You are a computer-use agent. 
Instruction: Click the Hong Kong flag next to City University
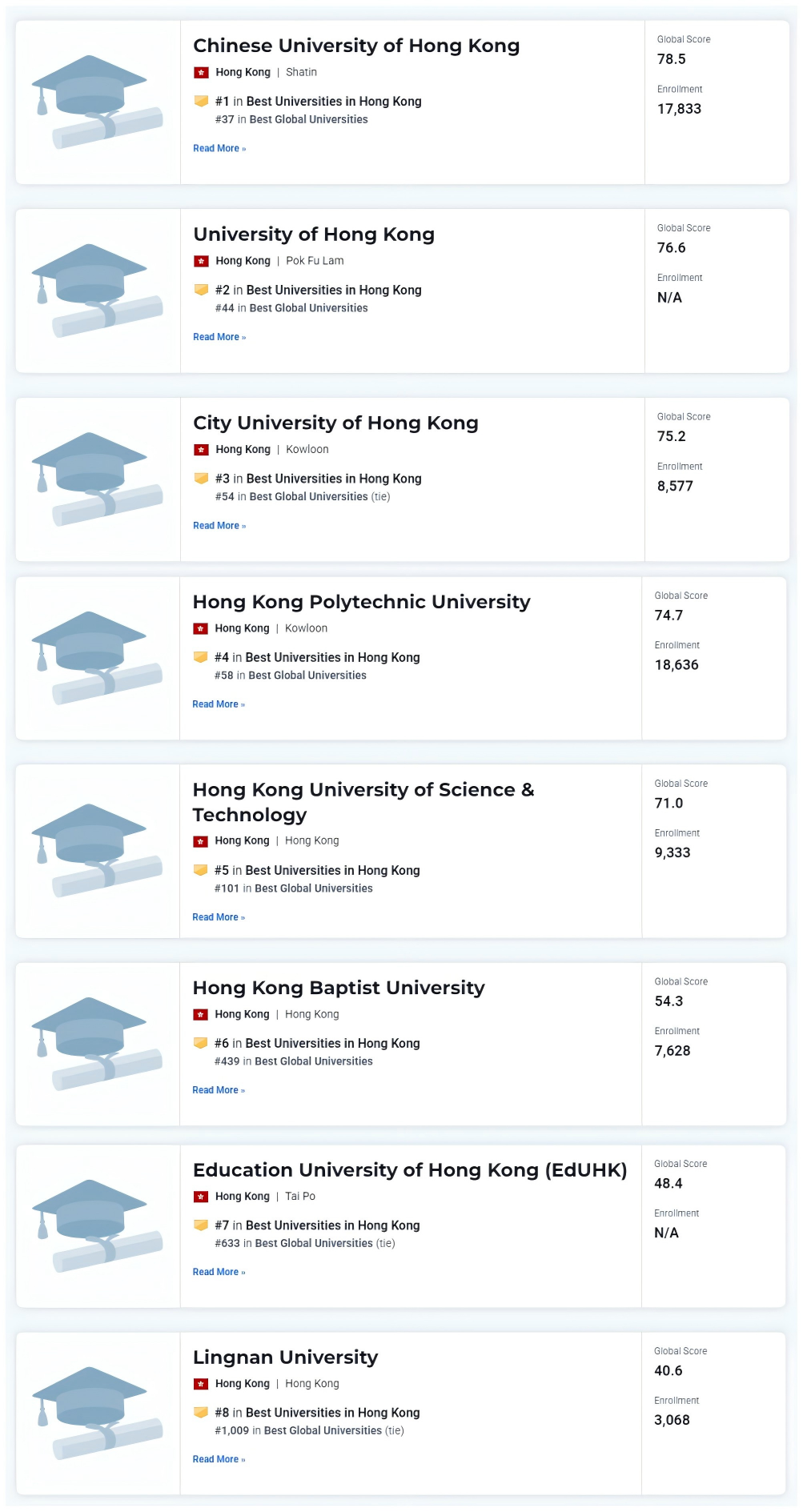(x=199, y=449)
